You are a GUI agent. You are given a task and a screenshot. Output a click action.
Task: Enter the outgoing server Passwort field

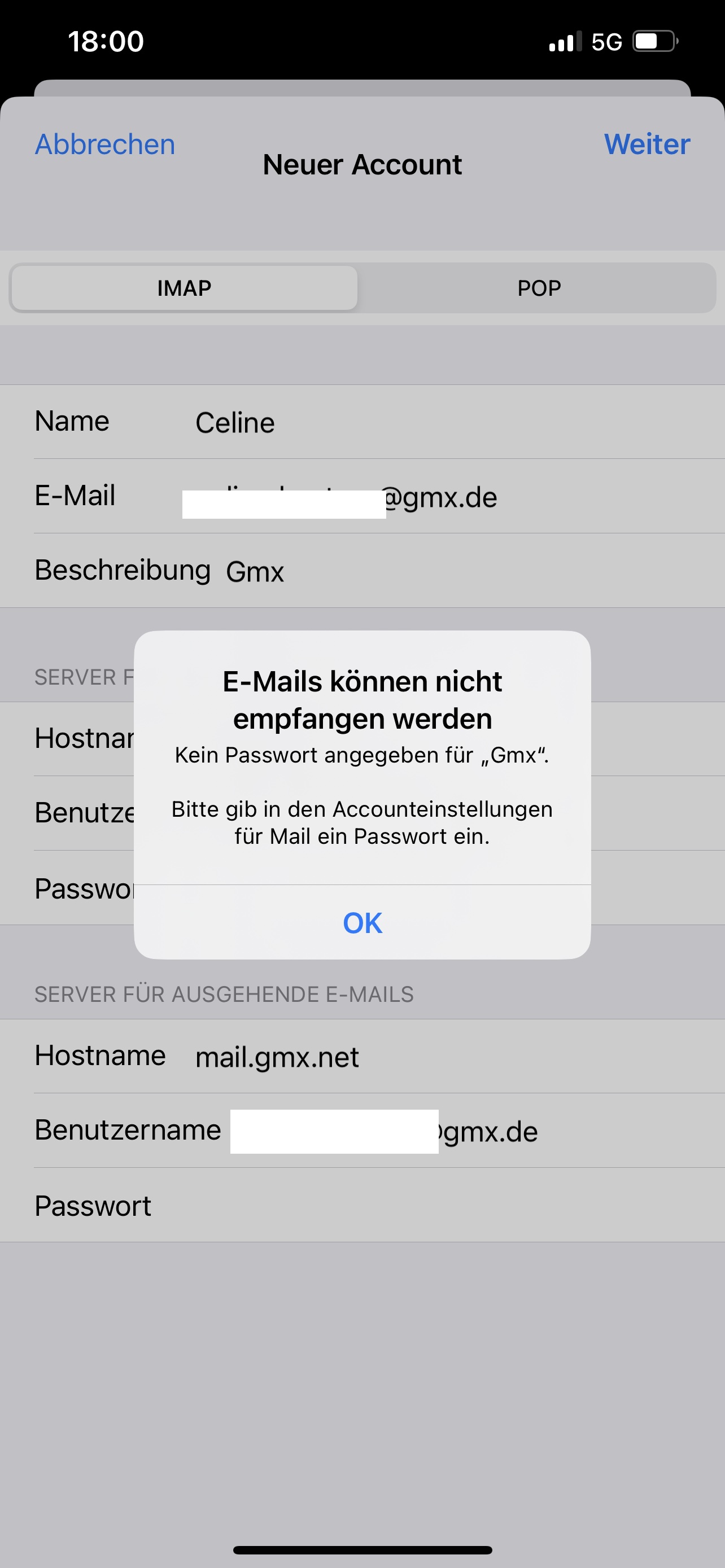click(362, 1205)
